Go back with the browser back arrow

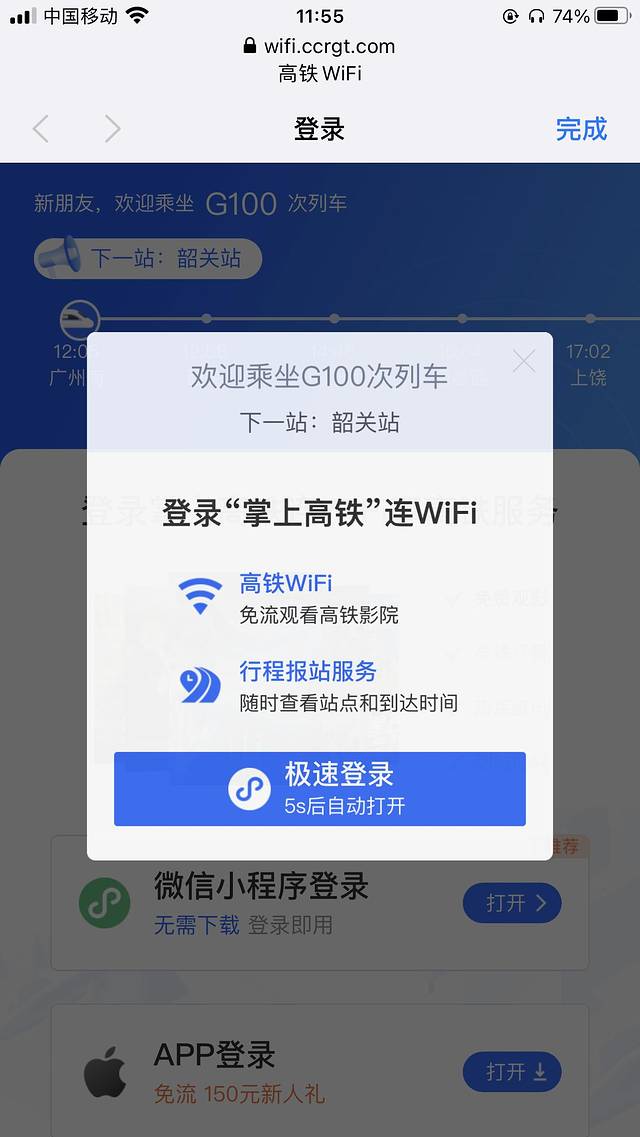41,129
